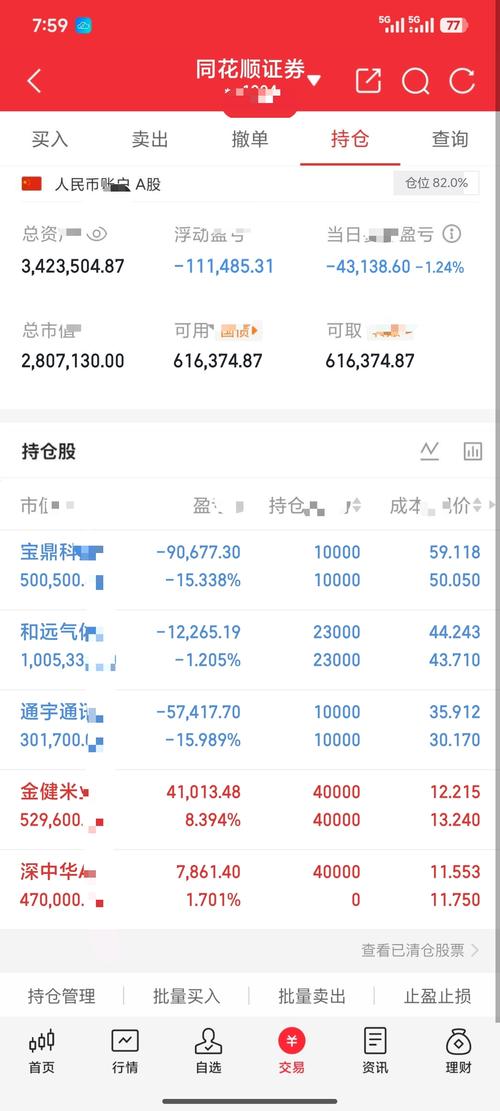Toggle total assets visibility eye icon
The height and width of the screenshot is (1111, 500).
[x=98, y=234]
